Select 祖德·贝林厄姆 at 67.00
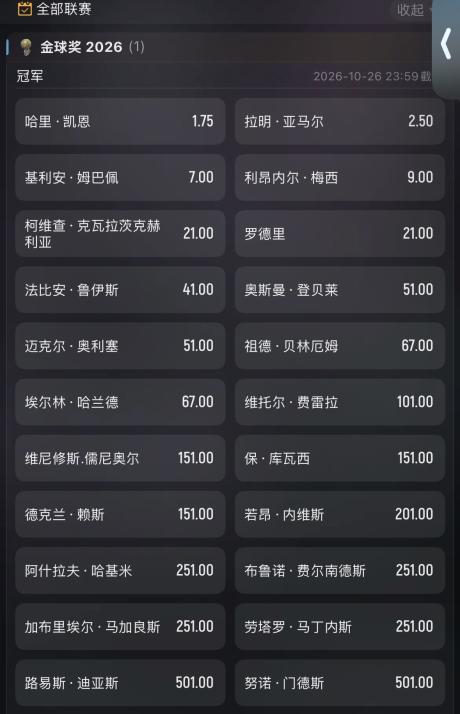460x714 pixels. tap(340, 346)
